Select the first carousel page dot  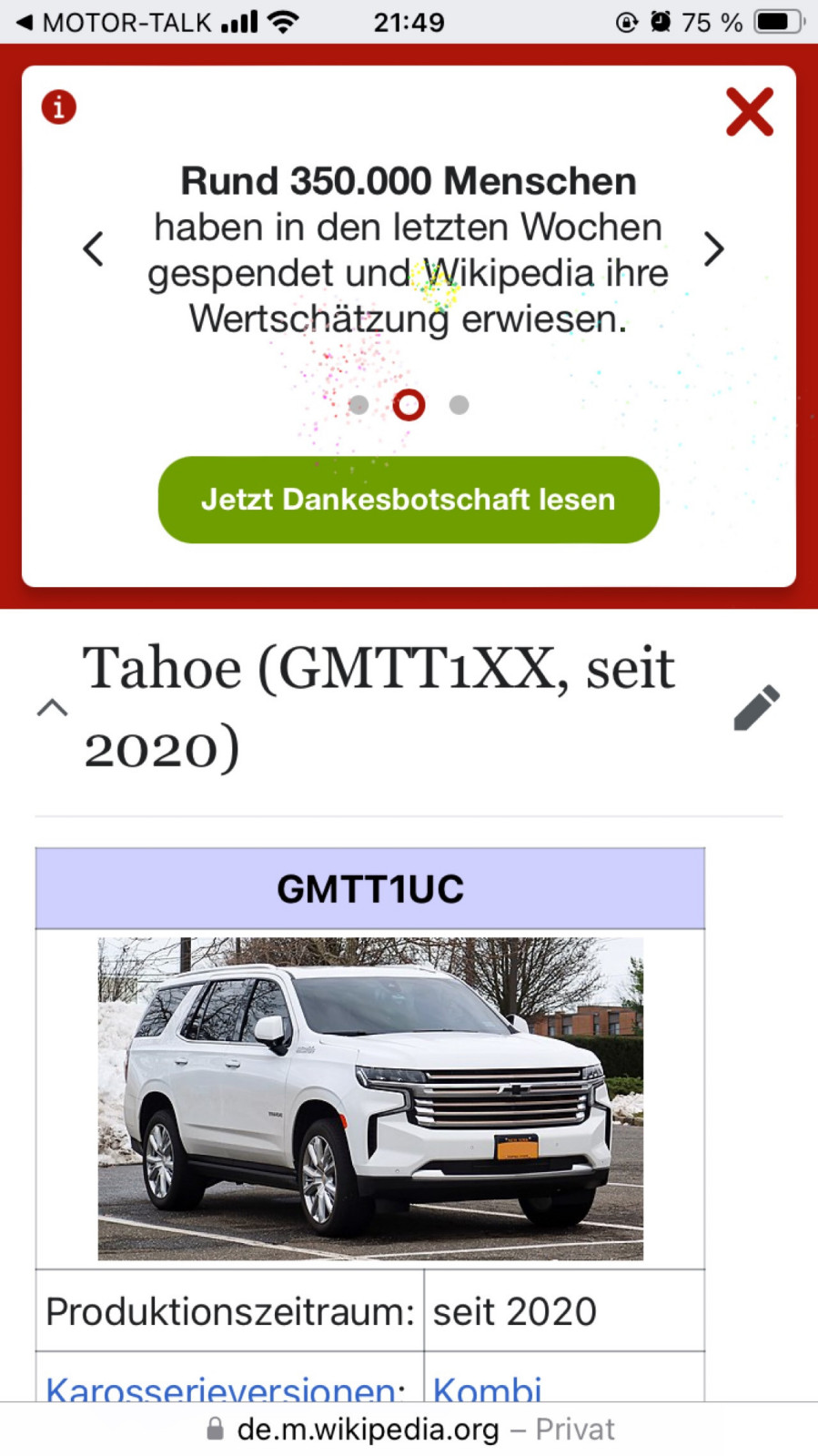pos(359,404)
